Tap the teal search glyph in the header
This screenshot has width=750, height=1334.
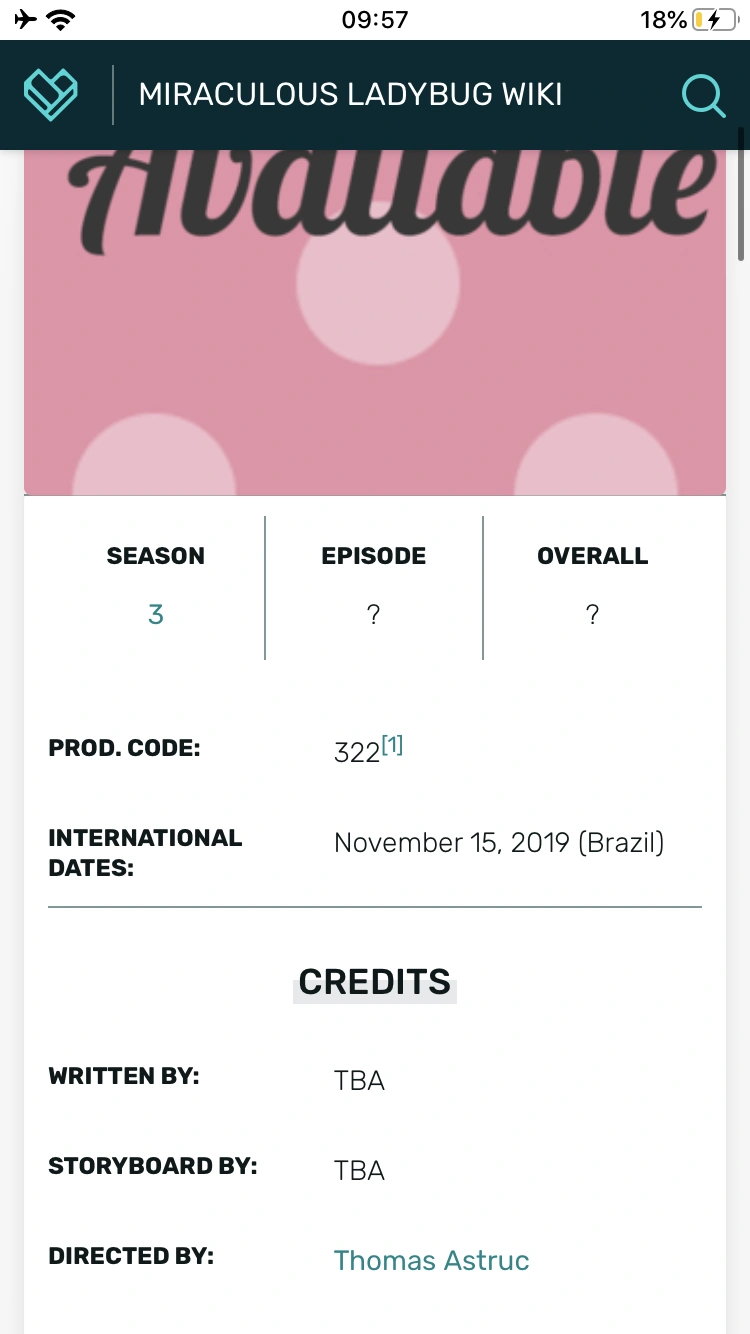pos(704,95)
